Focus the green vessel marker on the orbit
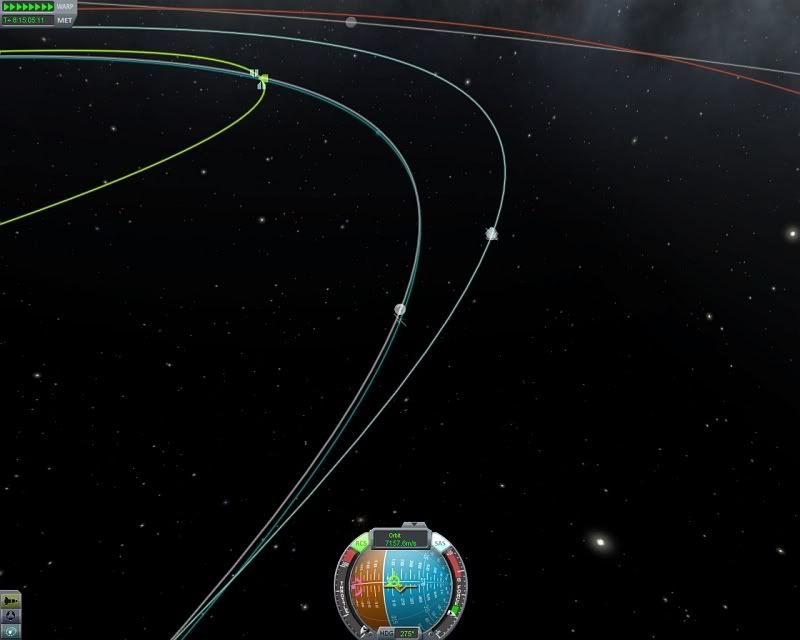 (259, 77)
